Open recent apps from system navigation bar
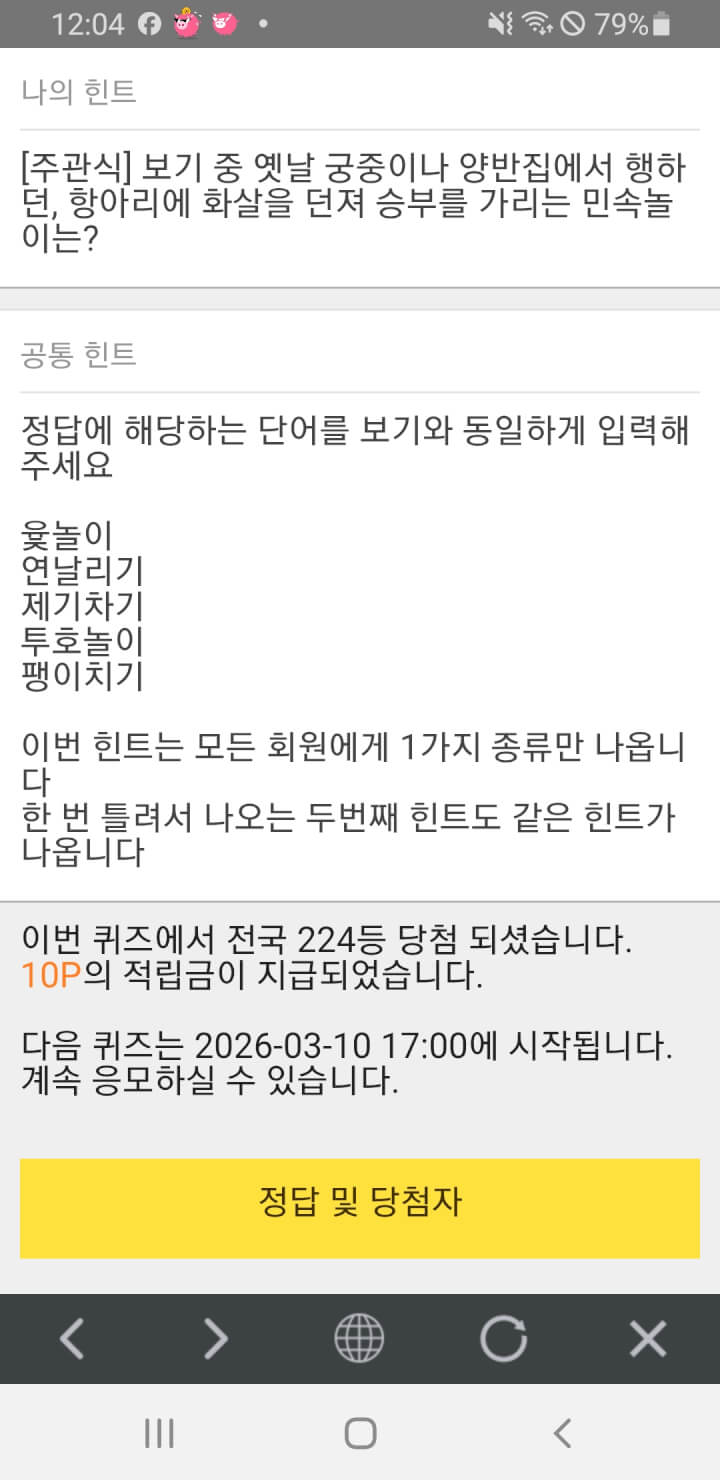The height and width of the screenshot is (1480, 720). tap(159, 1433)
